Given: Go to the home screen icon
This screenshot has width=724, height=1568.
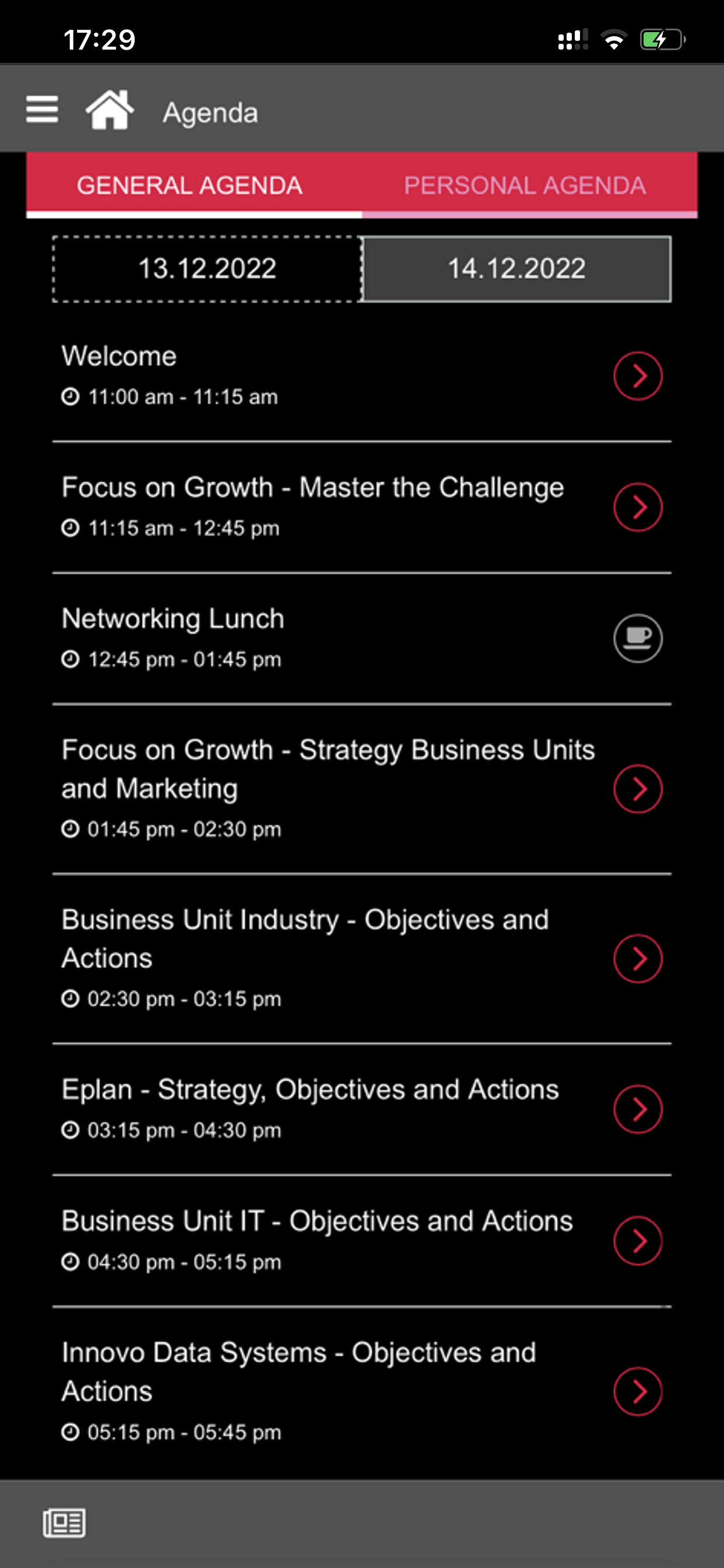Looking at the screenshot, I should pos(110,110).
